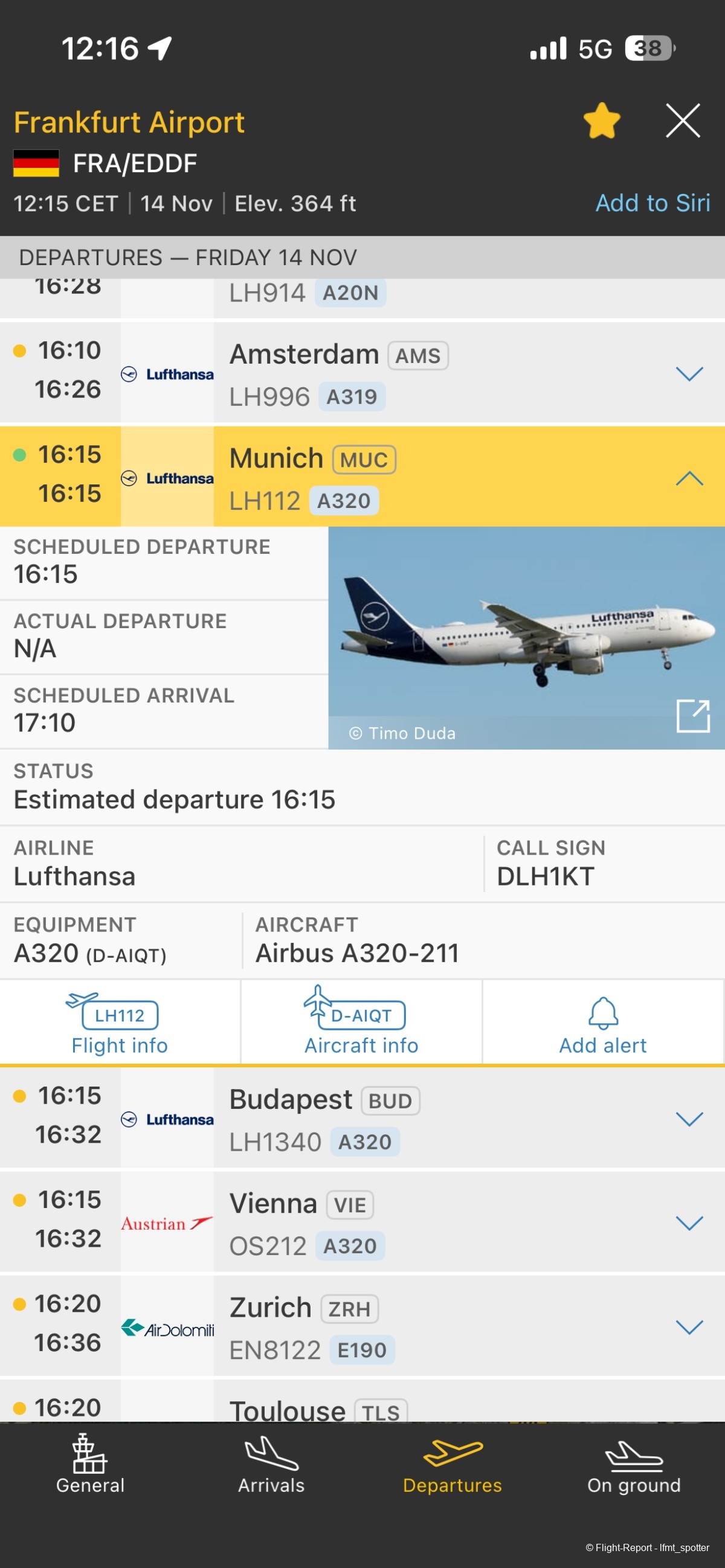Expand the Vienna OS212 flight row

[x=689, y=1223]
